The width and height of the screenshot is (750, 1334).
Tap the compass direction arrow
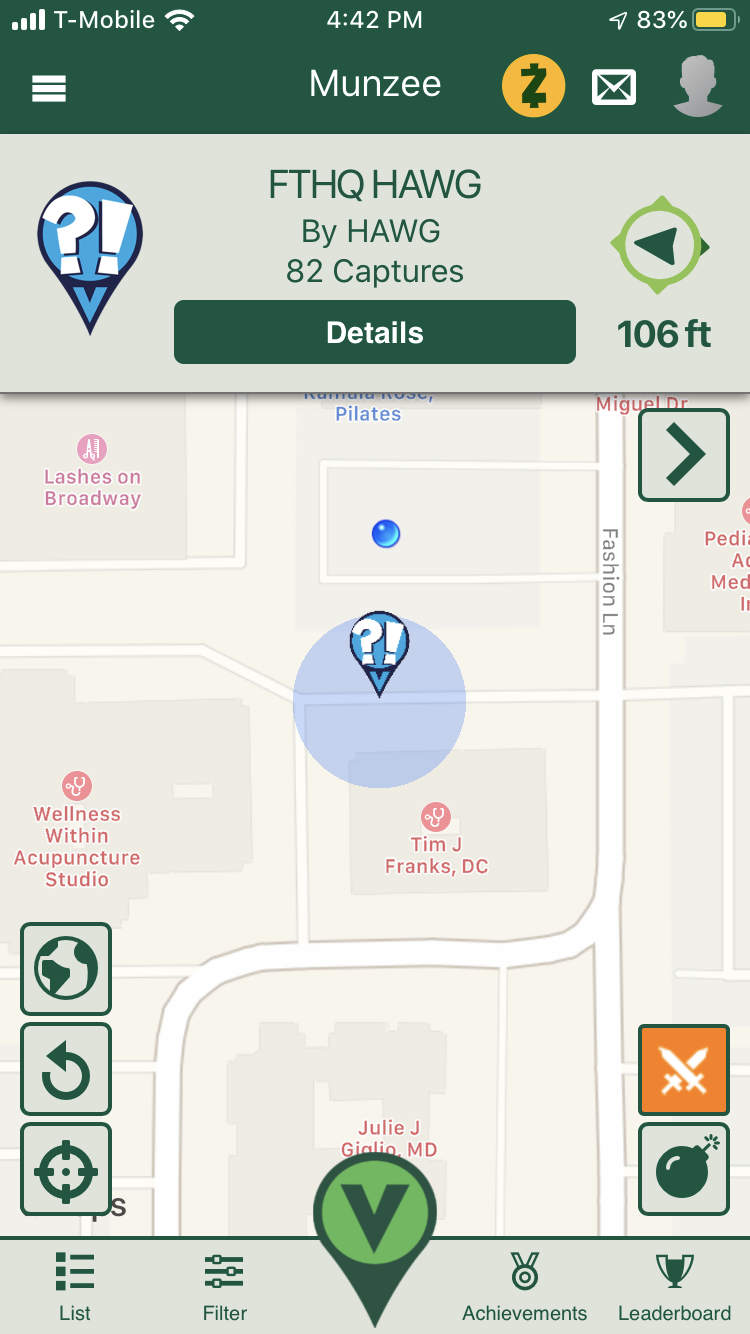click(659, 245)
